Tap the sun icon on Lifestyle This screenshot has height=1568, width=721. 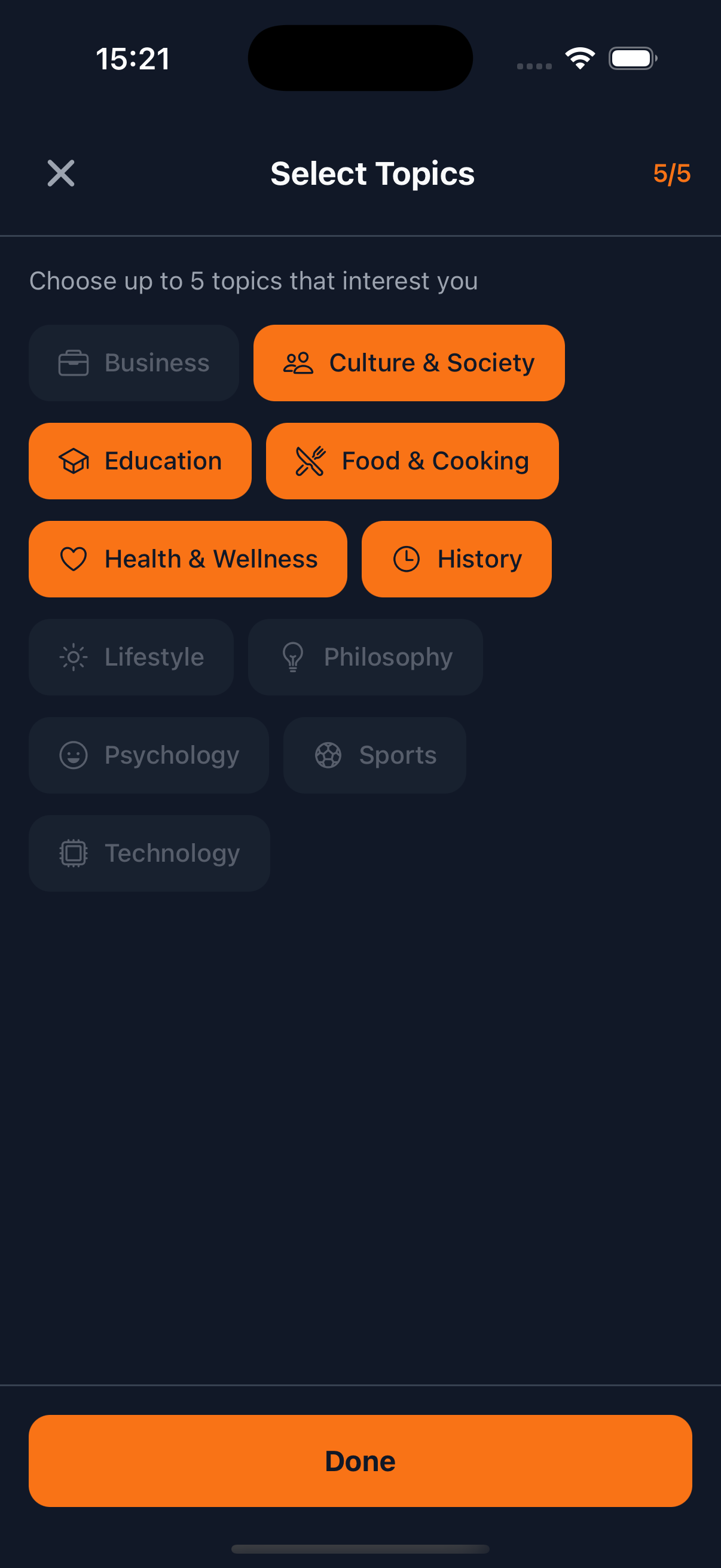pyautogui.click(x=74, y=657)
